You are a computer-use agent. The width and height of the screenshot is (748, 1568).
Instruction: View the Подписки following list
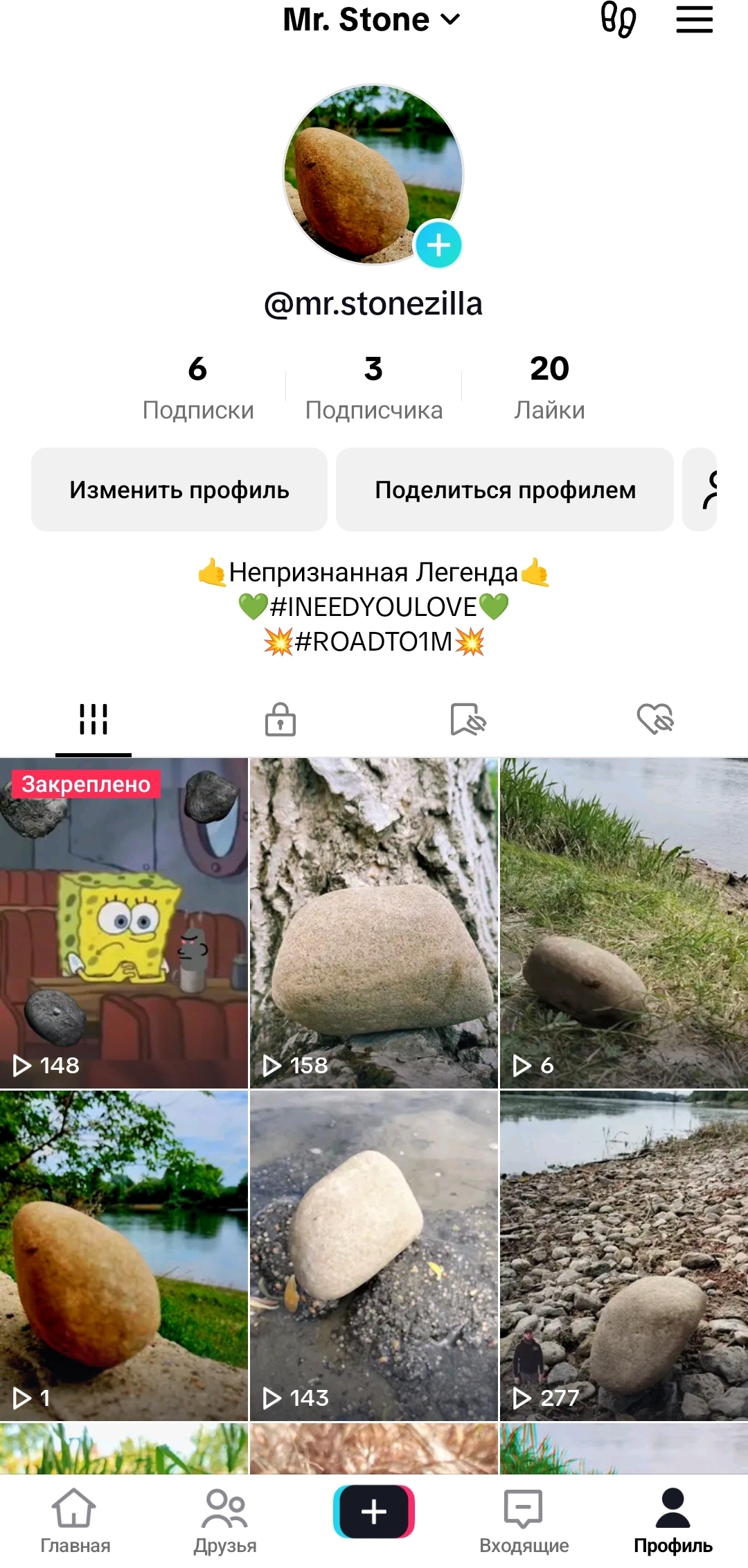(198, 387)
